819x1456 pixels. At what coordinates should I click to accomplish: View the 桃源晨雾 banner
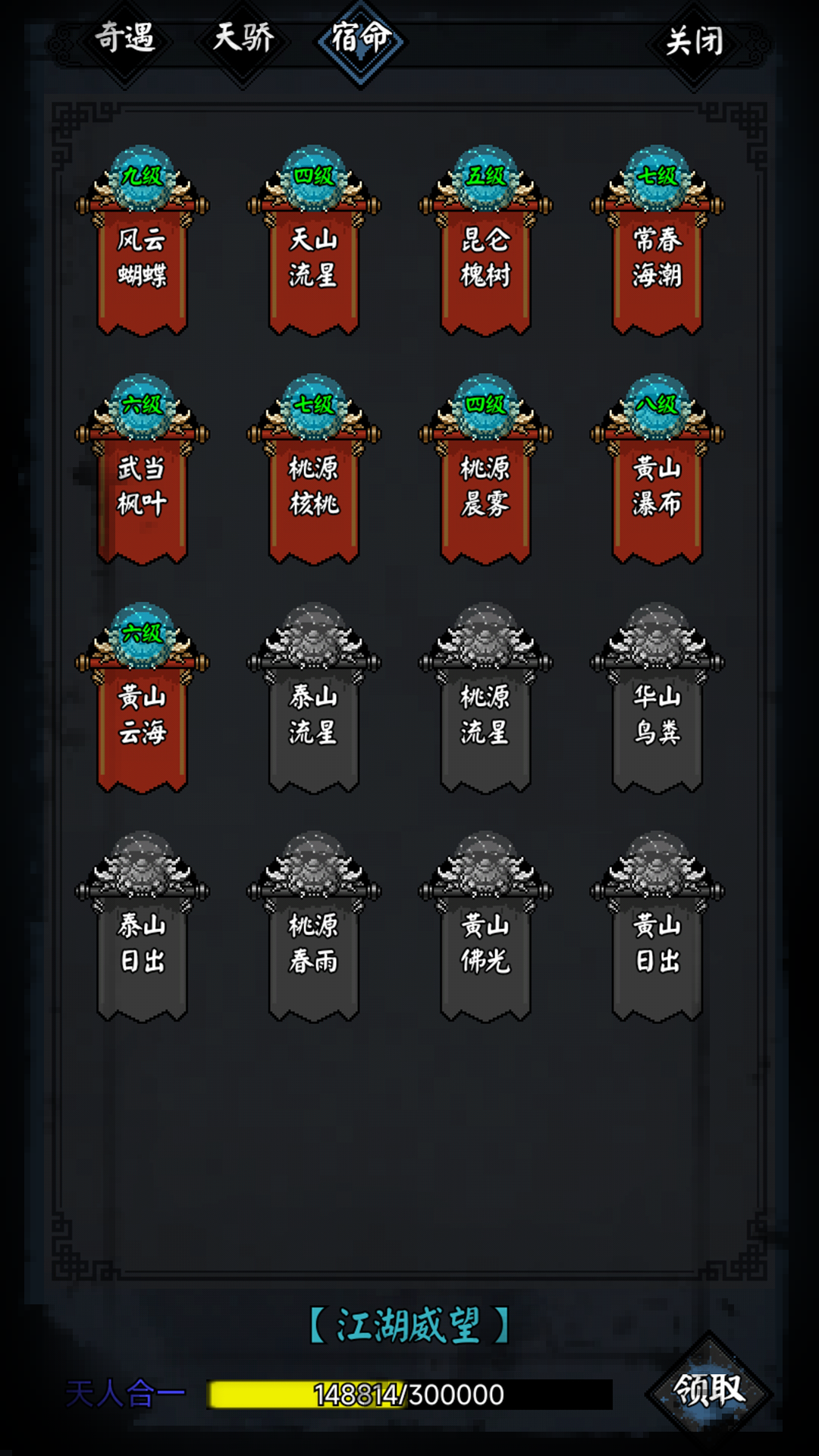485,486
